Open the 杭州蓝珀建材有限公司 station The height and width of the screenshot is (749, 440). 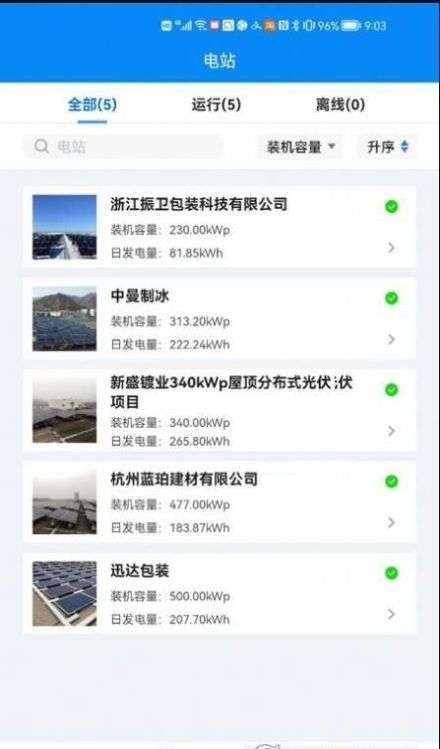tap(219, 502)
